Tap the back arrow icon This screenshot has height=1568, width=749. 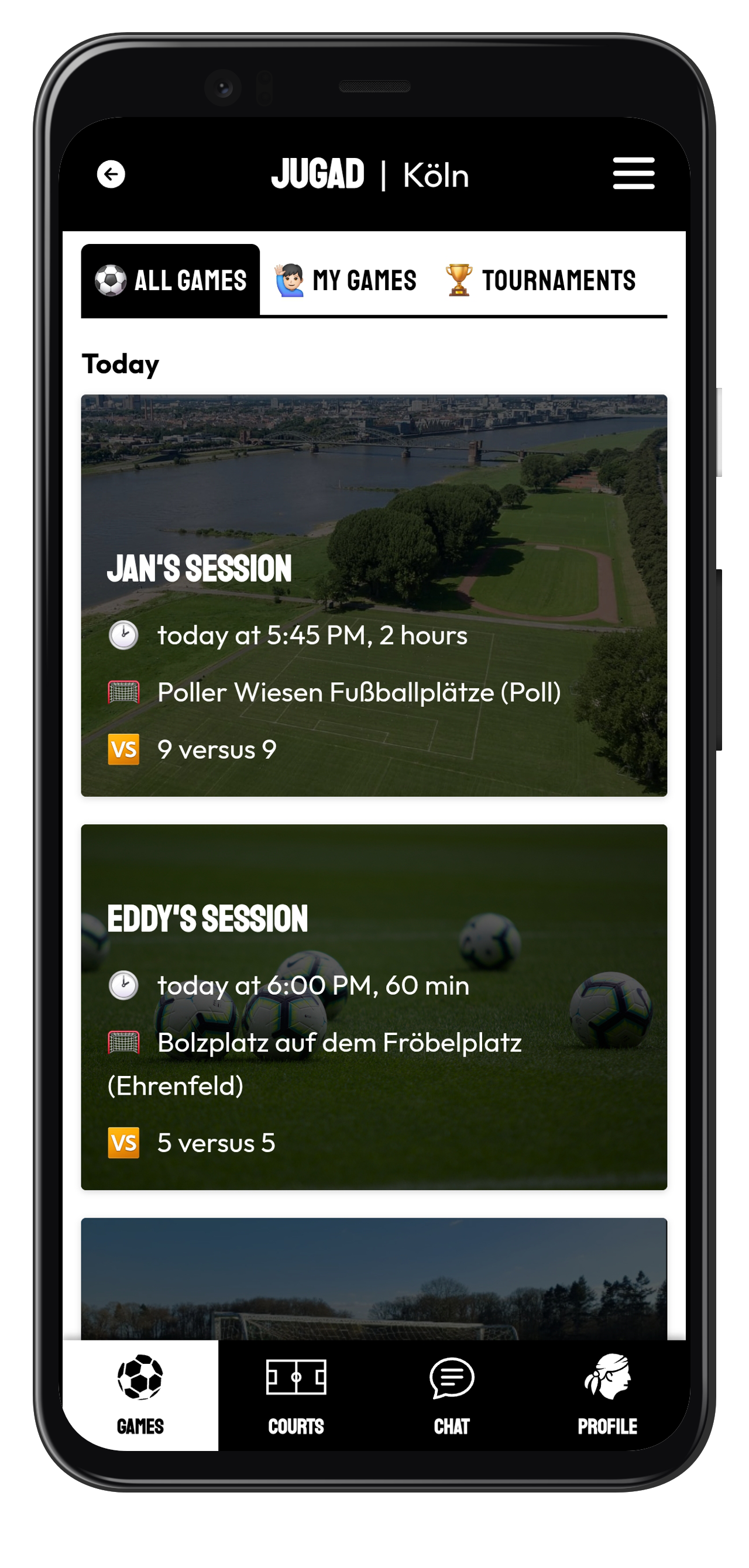pos(111,174)
